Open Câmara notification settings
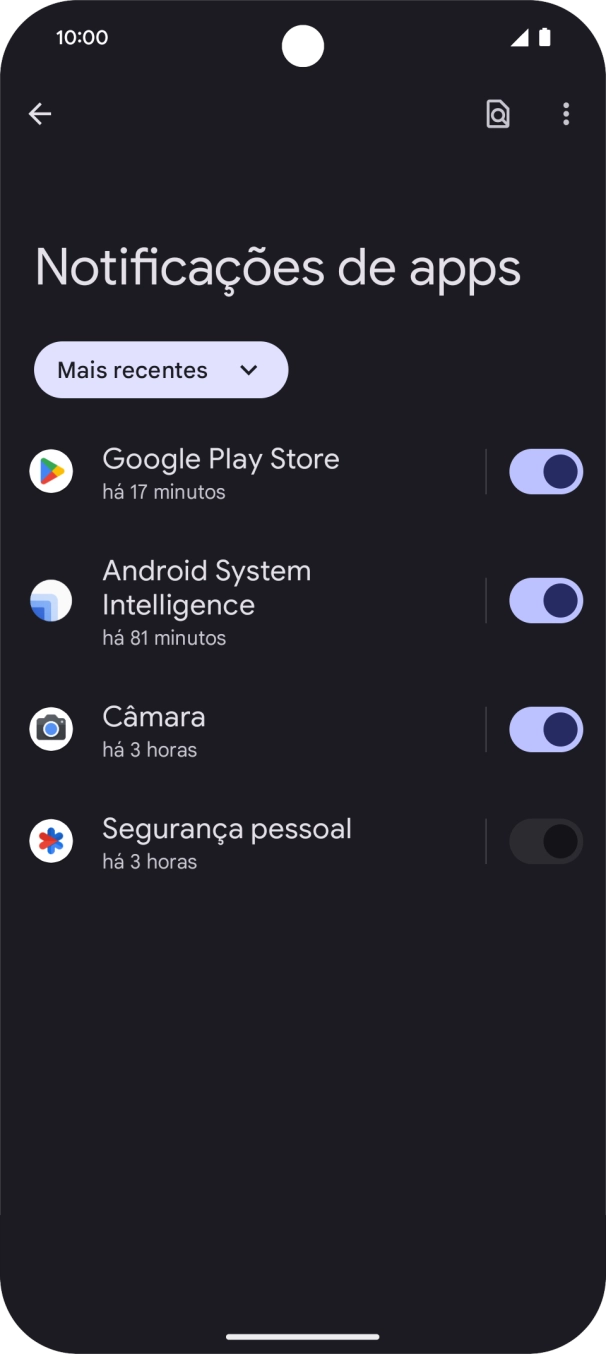The image size is (606, 1354). pyautogui.click(x=154, y=730)
